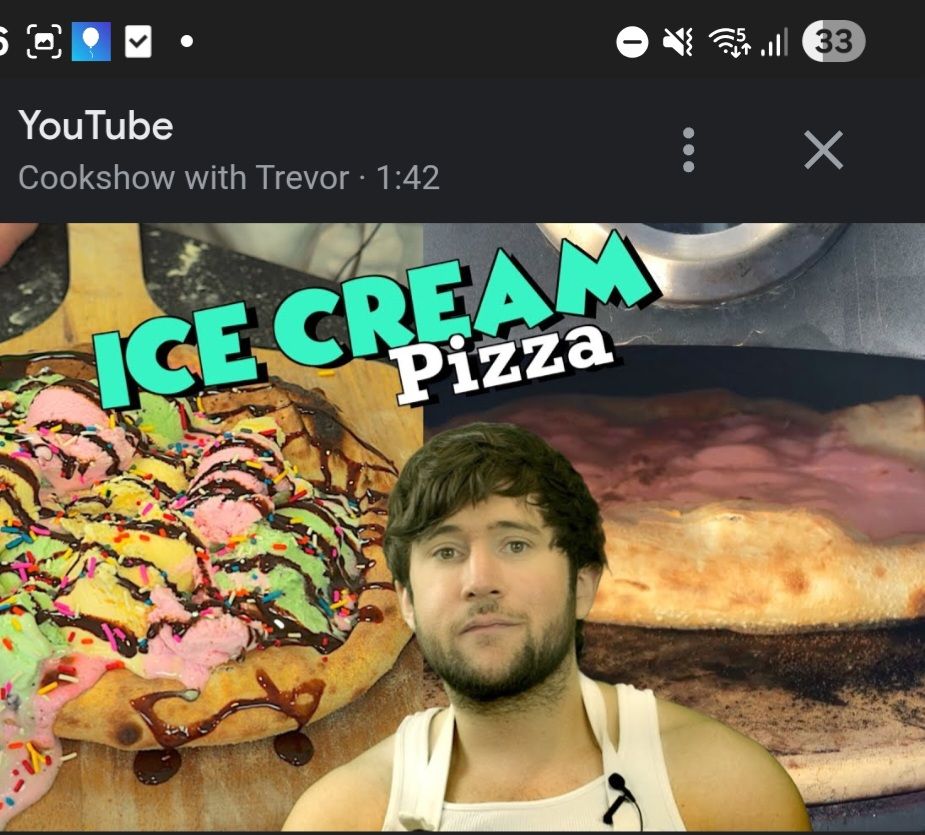Screen dimensions: 925x835
Task: Open the three-dot overflow menu
Action: (688, 150)
